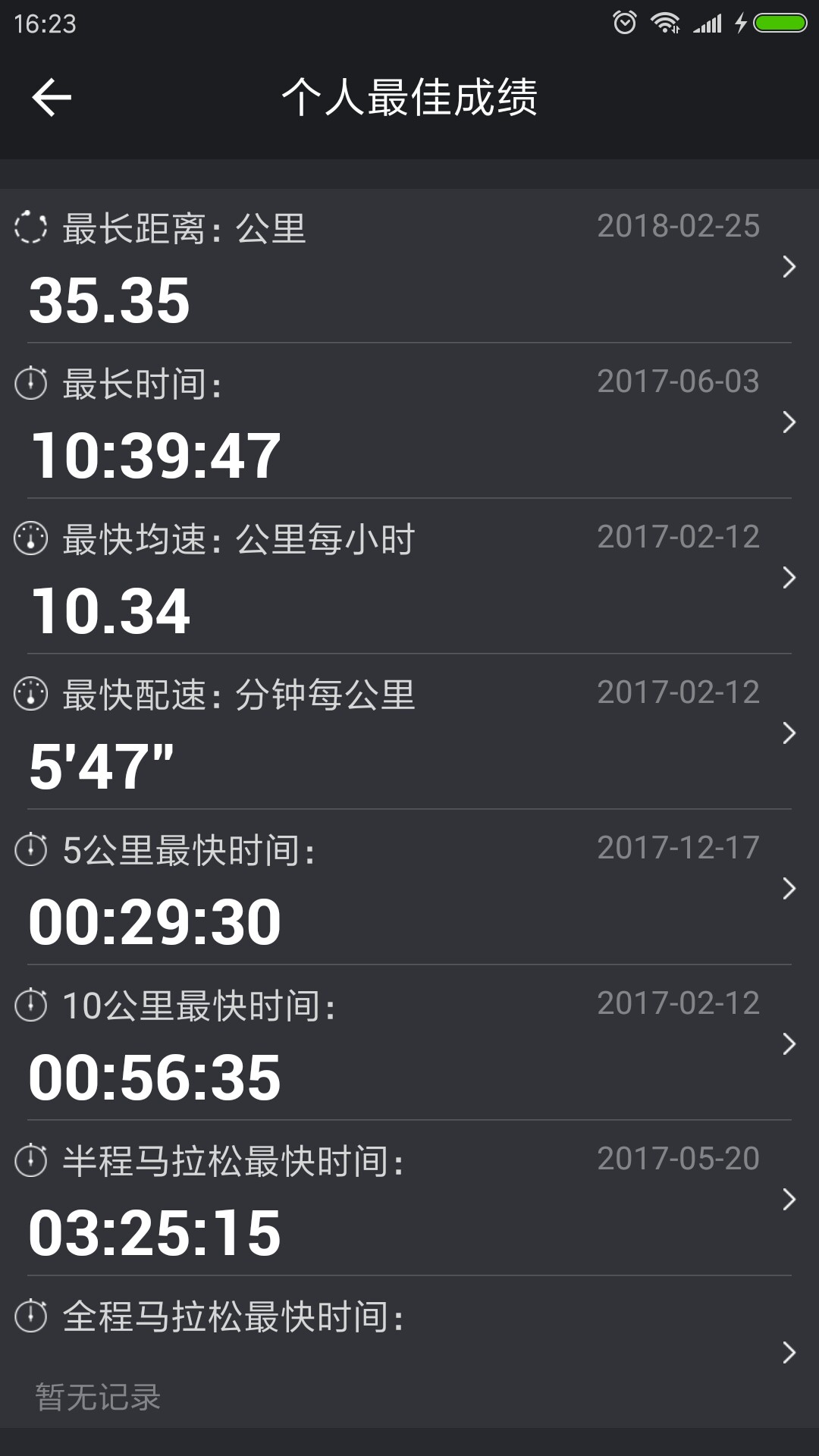
Task: Open the 最长距离 35.35 record
Action: pos(409,266)
